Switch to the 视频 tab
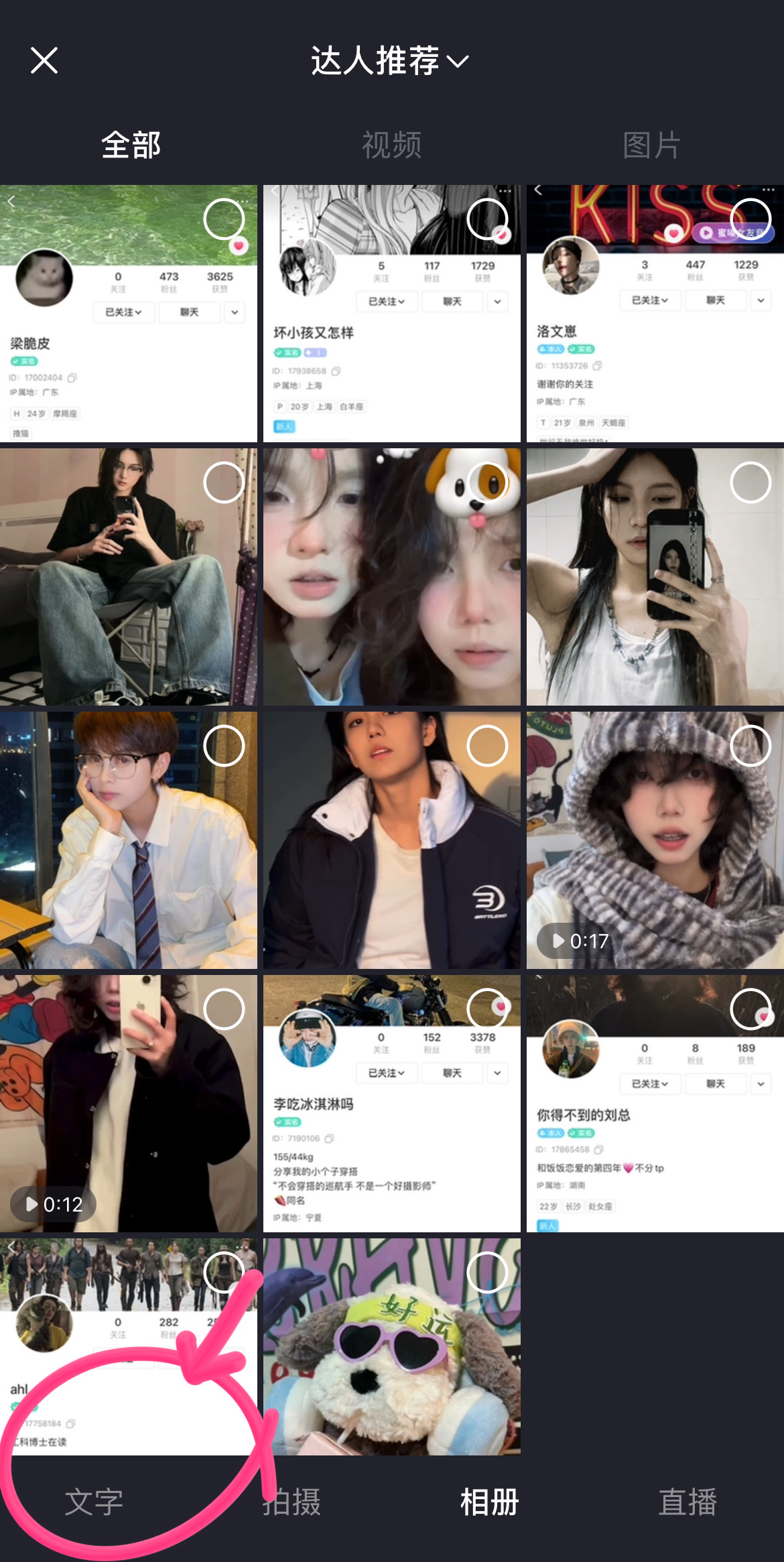 coord(391,145)
